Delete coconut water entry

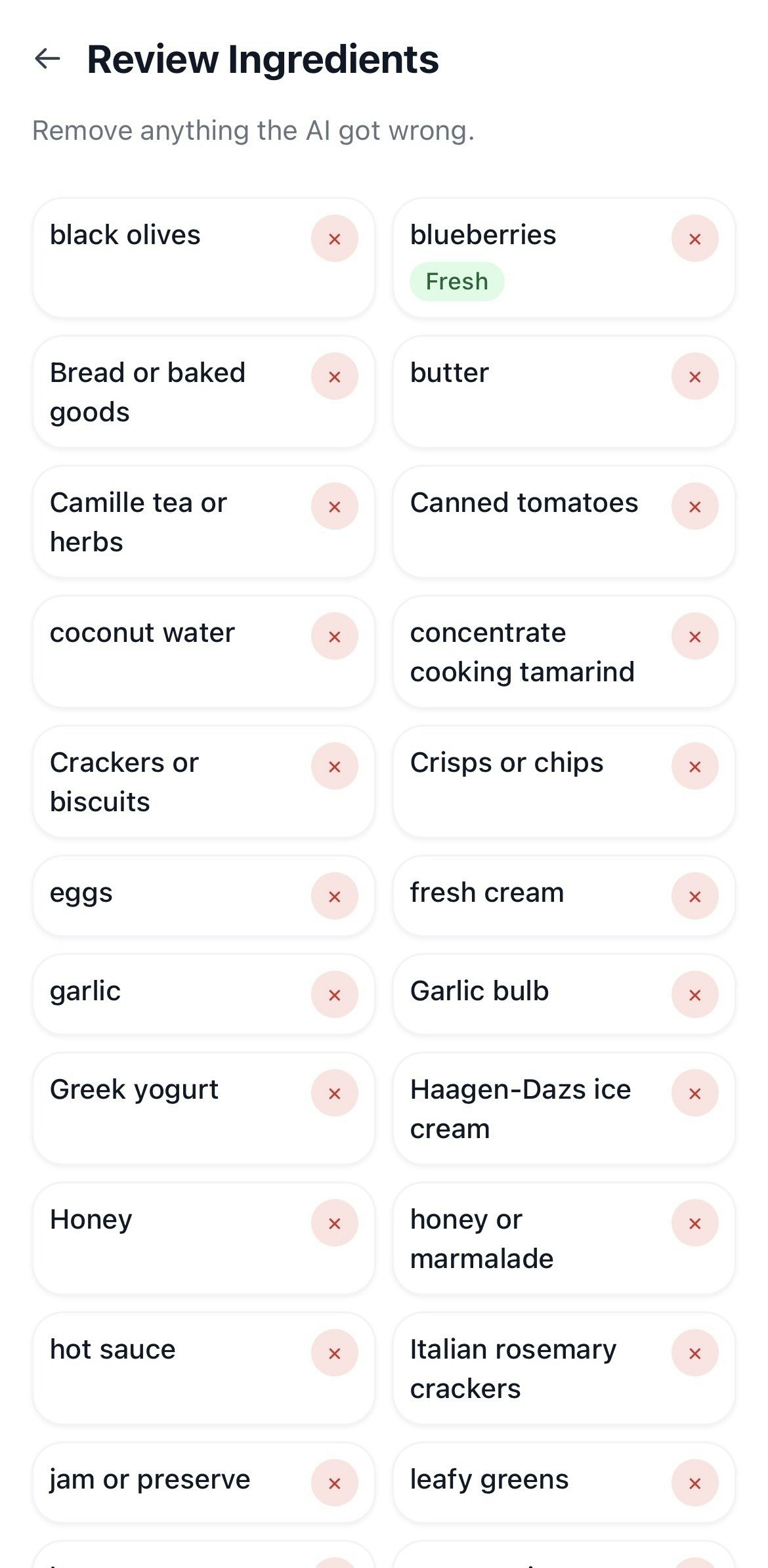(334, 637)
